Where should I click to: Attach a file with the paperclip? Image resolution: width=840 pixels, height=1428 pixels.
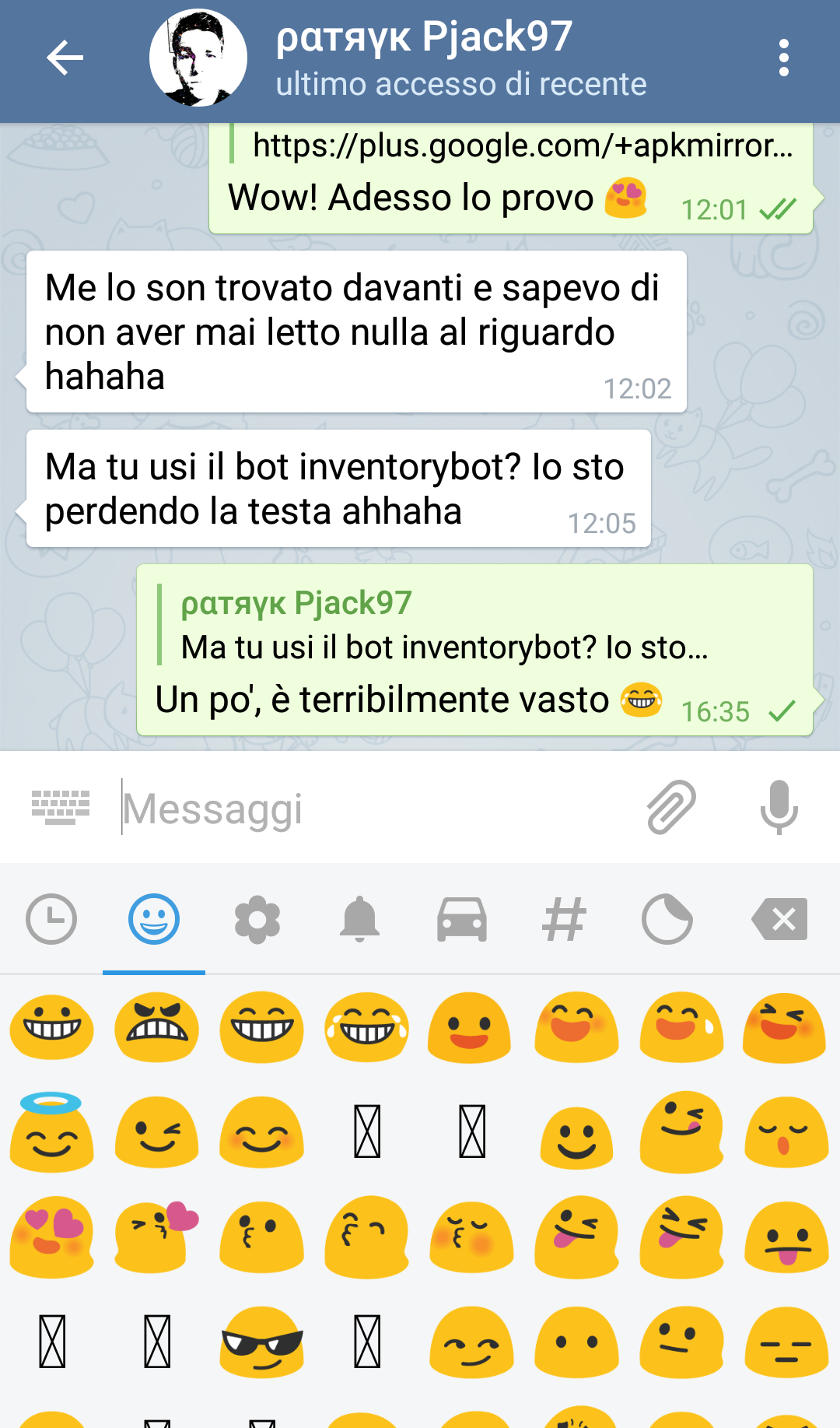(671, 807)
